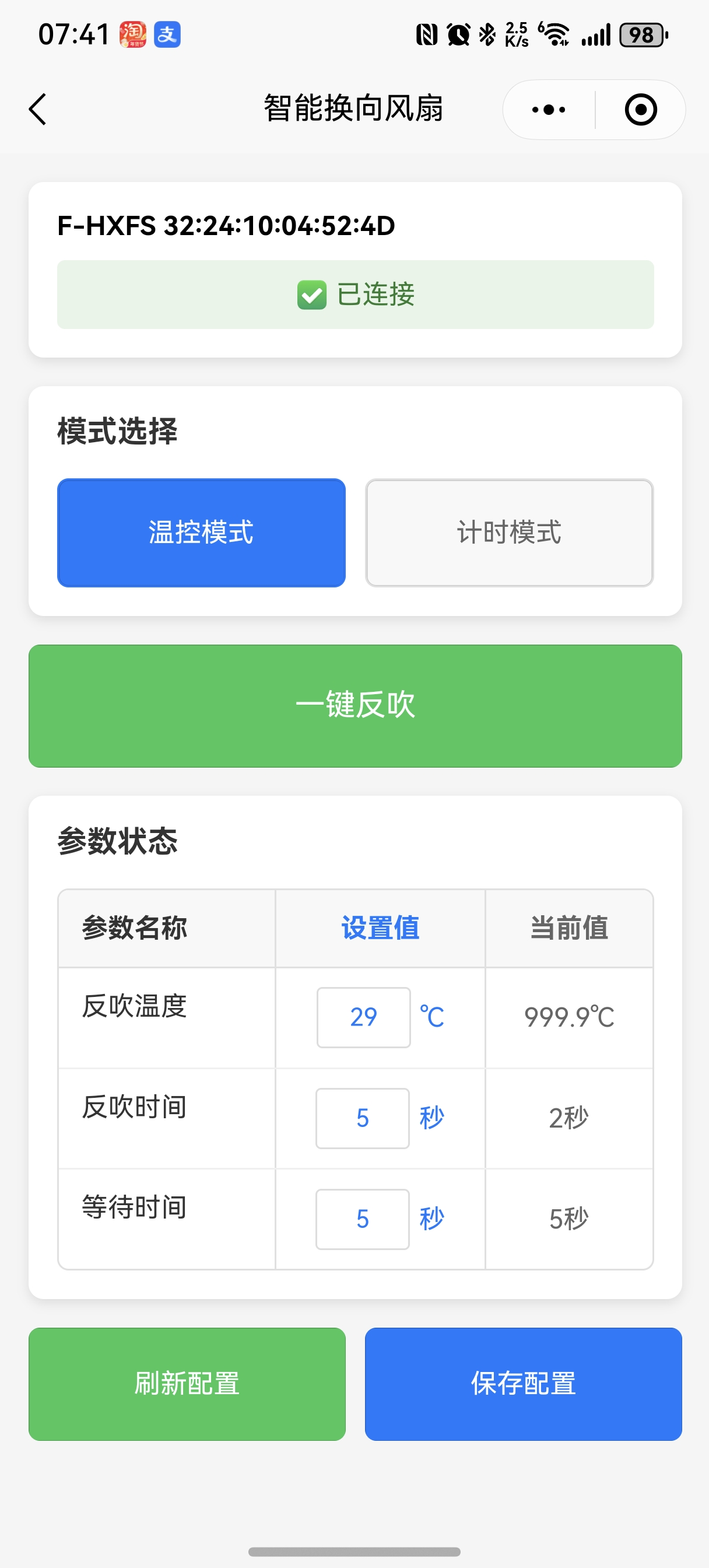Switch to 计时模式 timer mode
This screenshot has width=709, height=1568.
(x=509, y=533)
